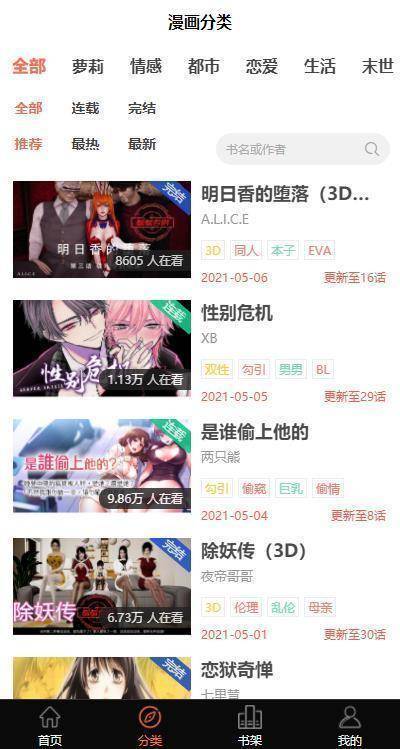This screenshot has width=400, height=749.
Task: Switch to 末世 category
Action: [x=378, y=66]
